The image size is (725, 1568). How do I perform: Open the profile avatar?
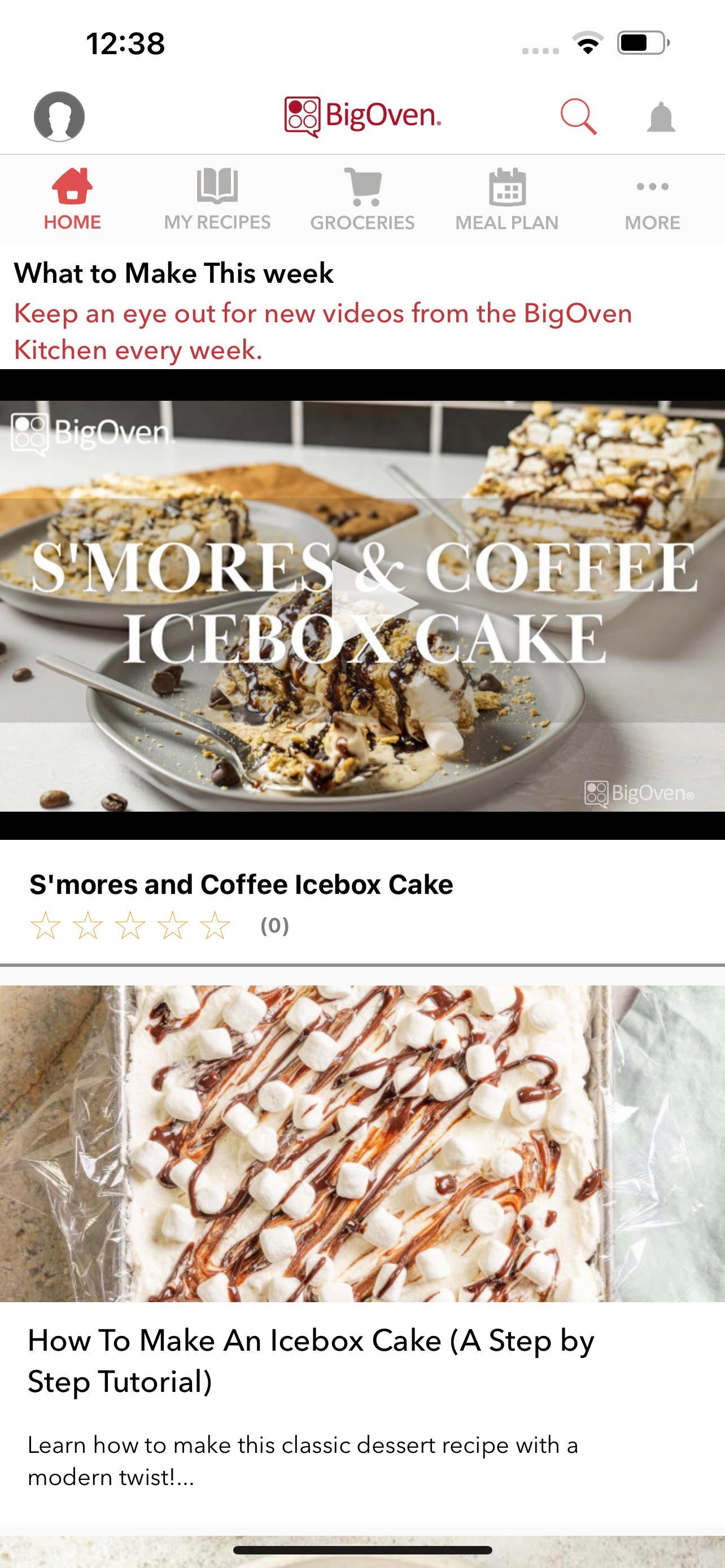click(59, 116)
